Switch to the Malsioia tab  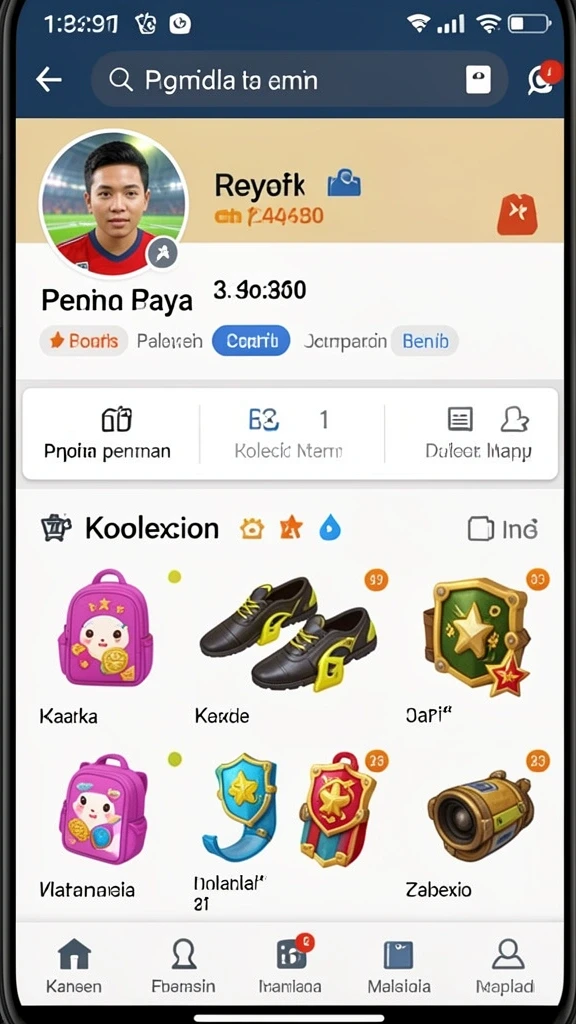coord(399,966)
